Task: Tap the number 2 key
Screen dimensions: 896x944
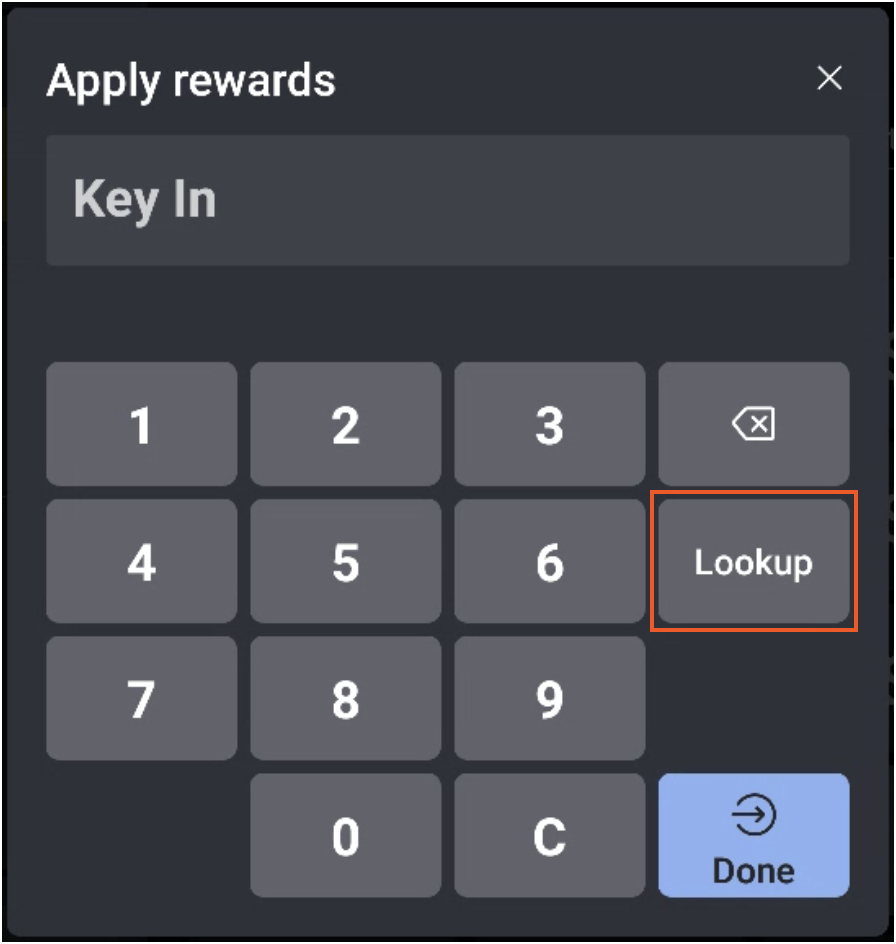Action: tap(345, 425)
